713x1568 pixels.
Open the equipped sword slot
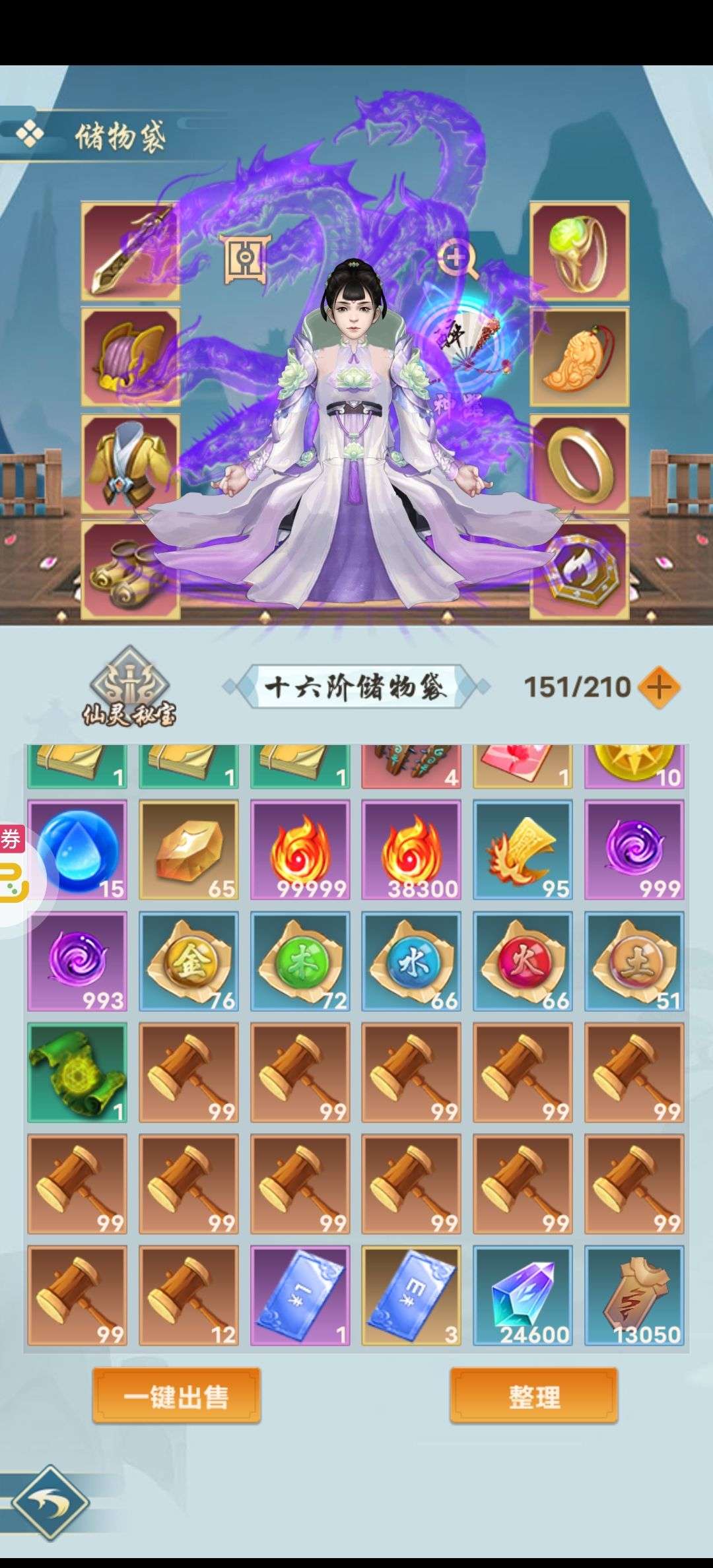131,251
